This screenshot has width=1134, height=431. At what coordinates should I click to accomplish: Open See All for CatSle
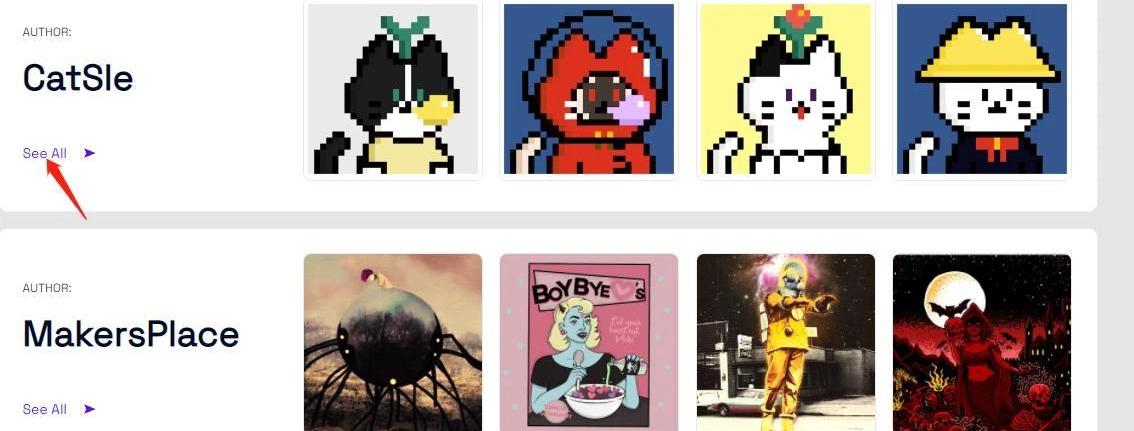[x=45, y=153]
